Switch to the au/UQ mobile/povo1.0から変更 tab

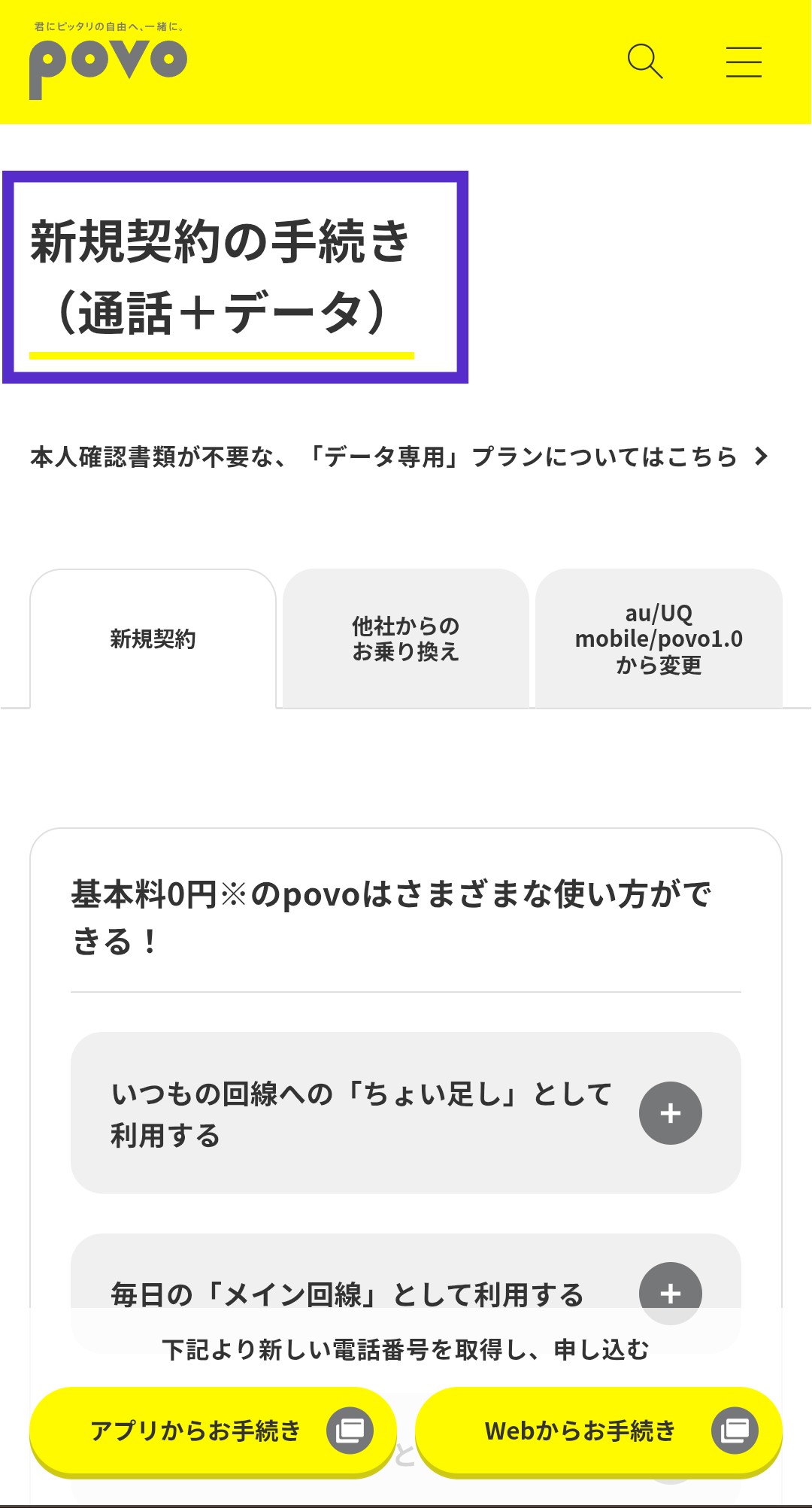pyautogui.click(x=658, y=637)
